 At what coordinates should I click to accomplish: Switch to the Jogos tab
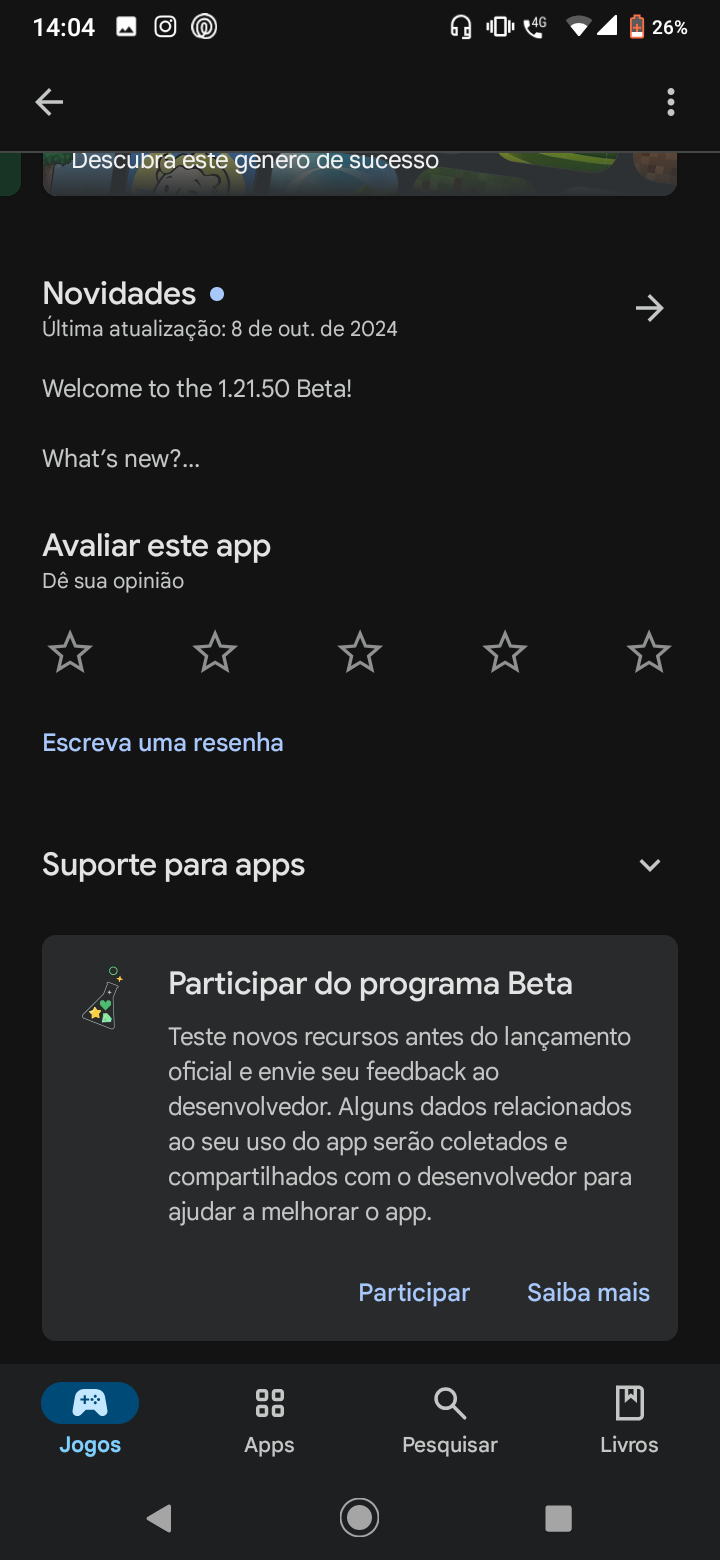pos(90,1418)
